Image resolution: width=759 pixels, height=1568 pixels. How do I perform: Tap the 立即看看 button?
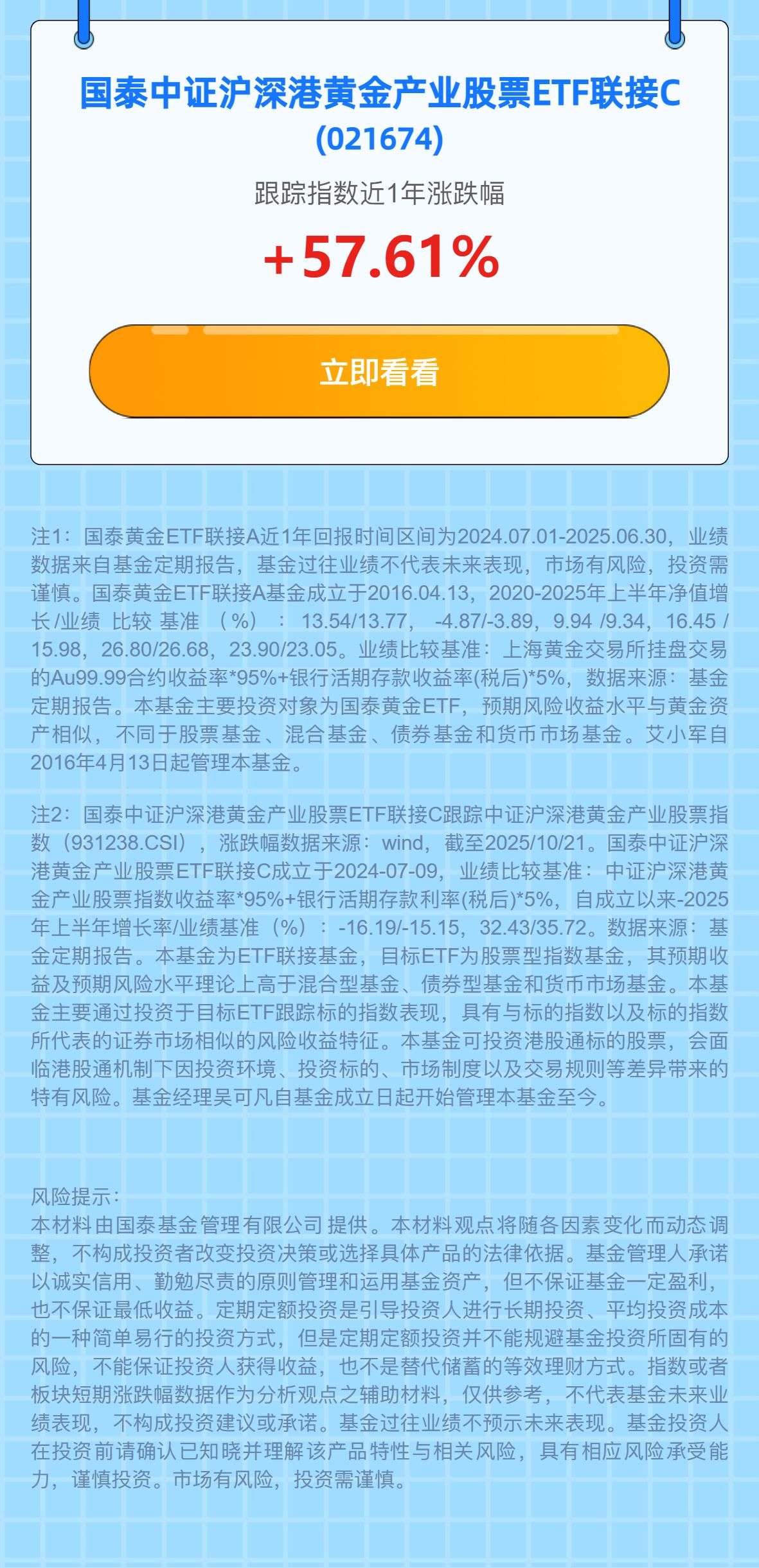click(379, 371)
